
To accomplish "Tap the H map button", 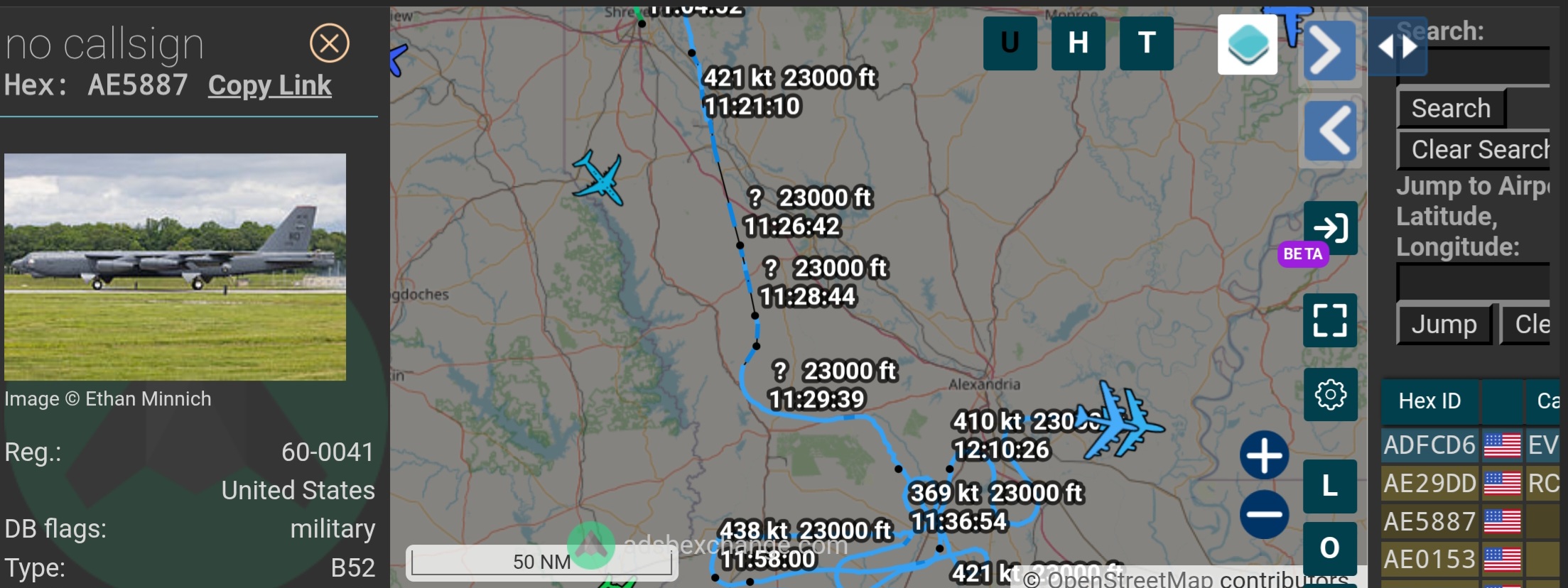I will [1078, 43].
